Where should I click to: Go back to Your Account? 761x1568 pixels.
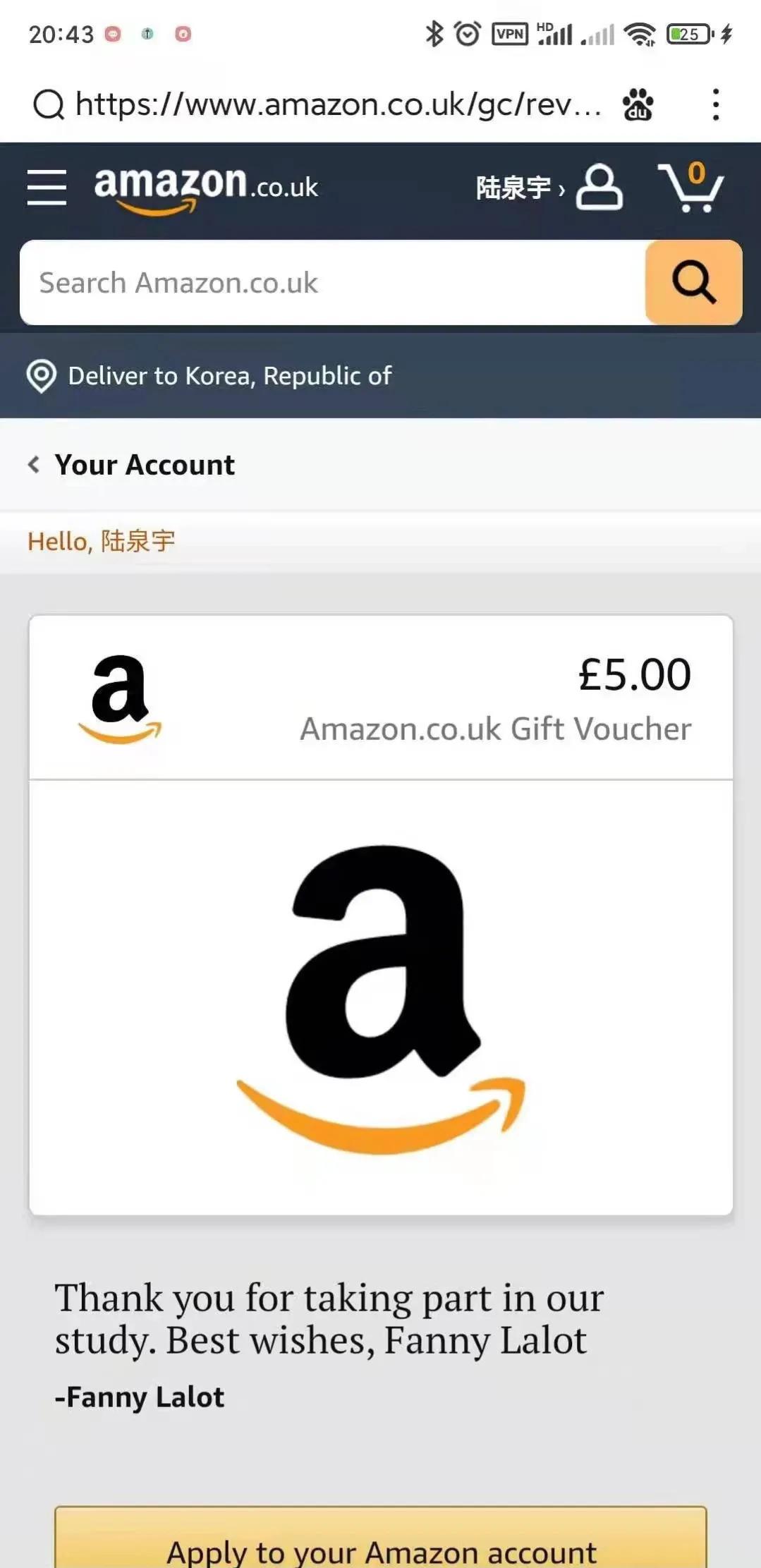(131, 465)
